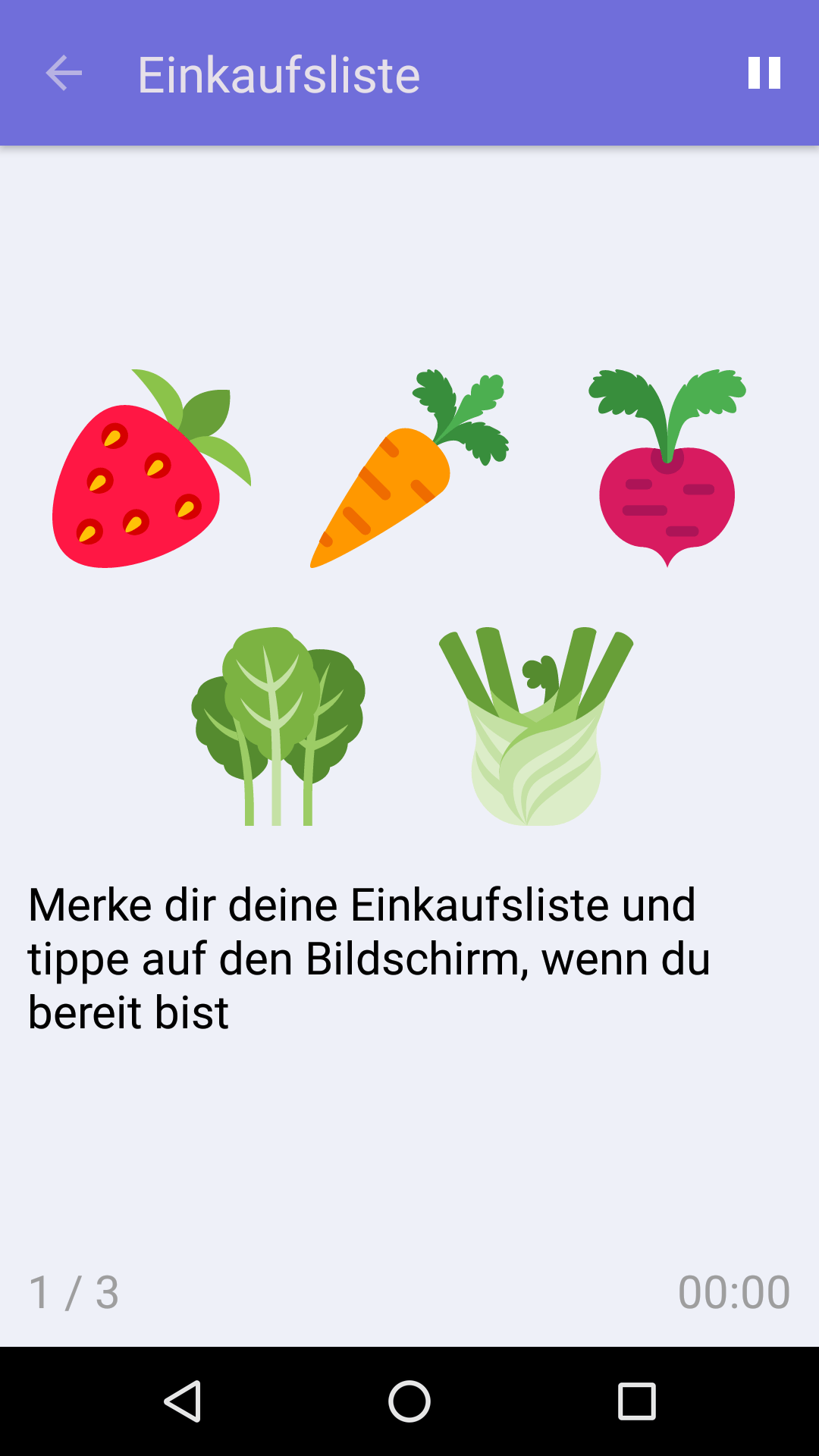This screenshot has width=819, height=1456.
Task: Tap the spinach leaves icon
Action: [x=278, y=720]
